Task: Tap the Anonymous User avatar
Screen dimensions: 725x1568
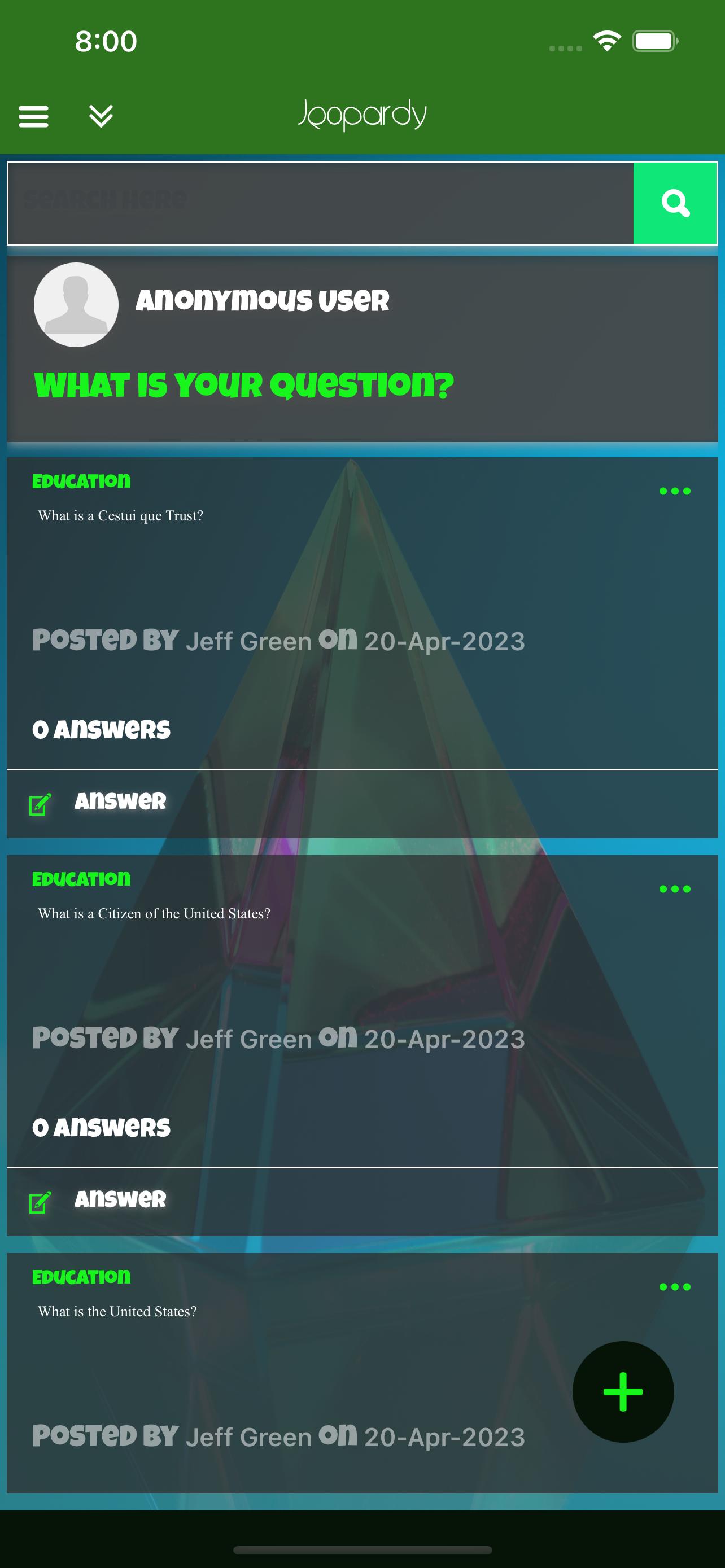Action: click(x=76, y=305)
